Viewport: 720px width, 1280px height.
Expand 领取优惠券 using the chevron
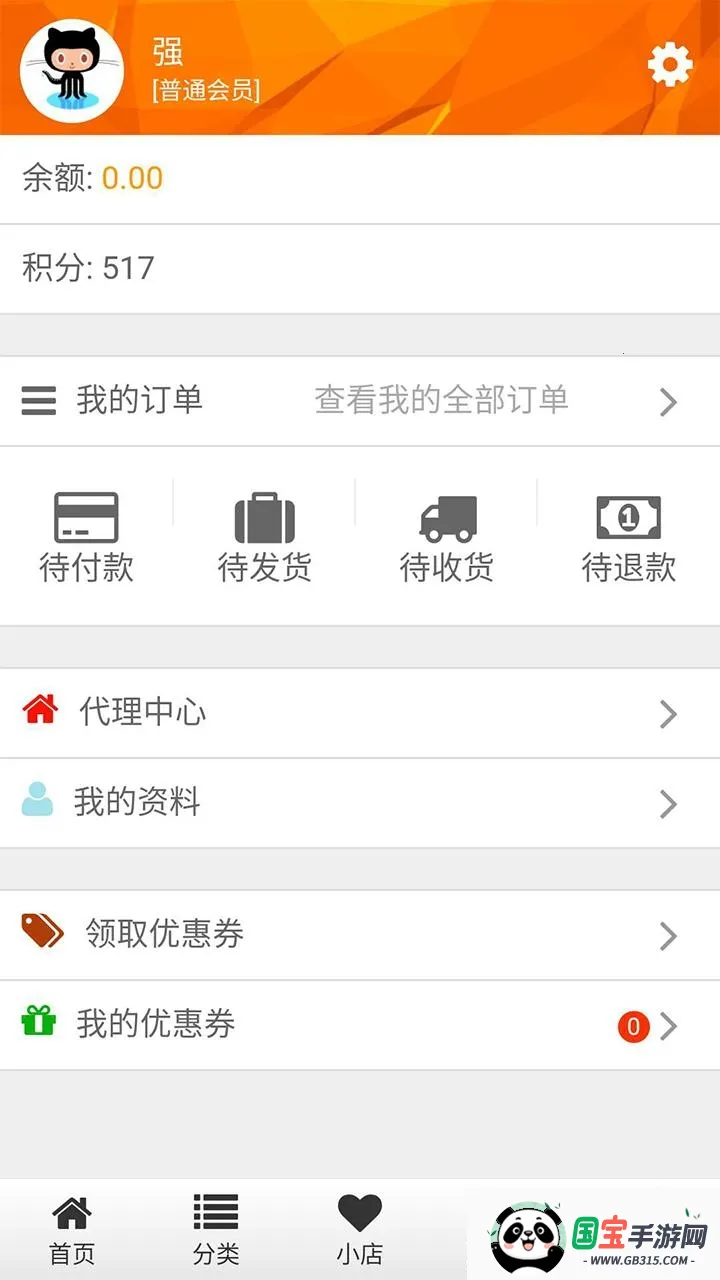(x=668, y=934)
